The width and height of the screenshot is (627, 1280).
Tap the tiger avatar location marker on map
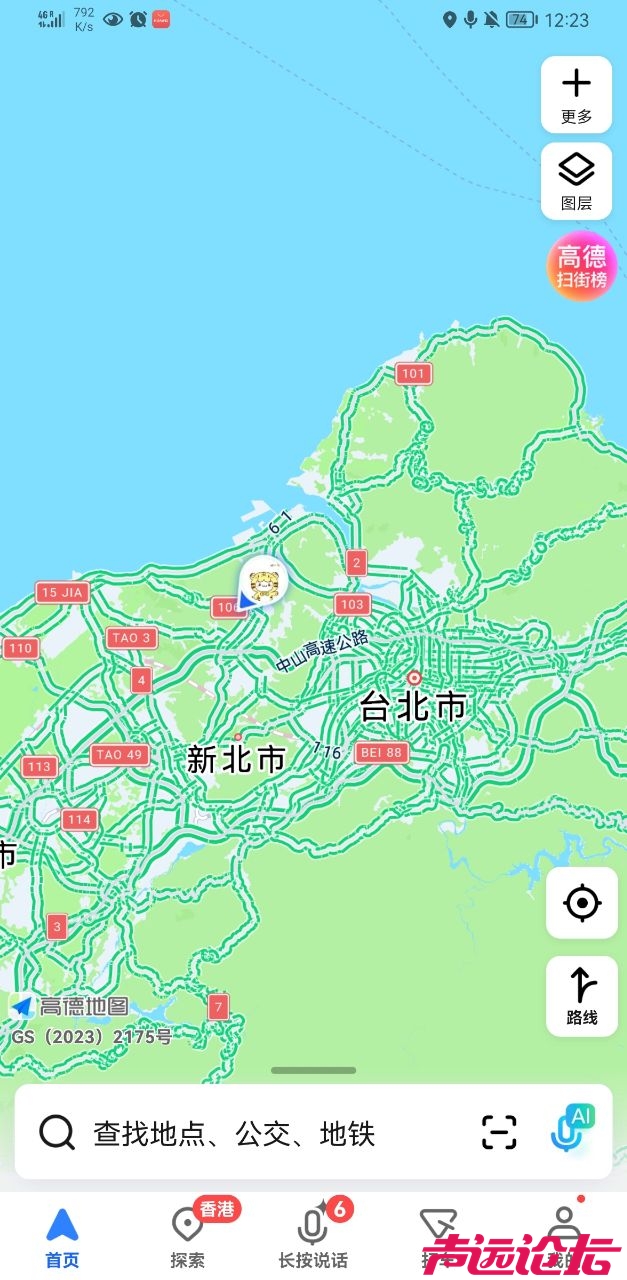pyautogui.click(x=264, y=582)
